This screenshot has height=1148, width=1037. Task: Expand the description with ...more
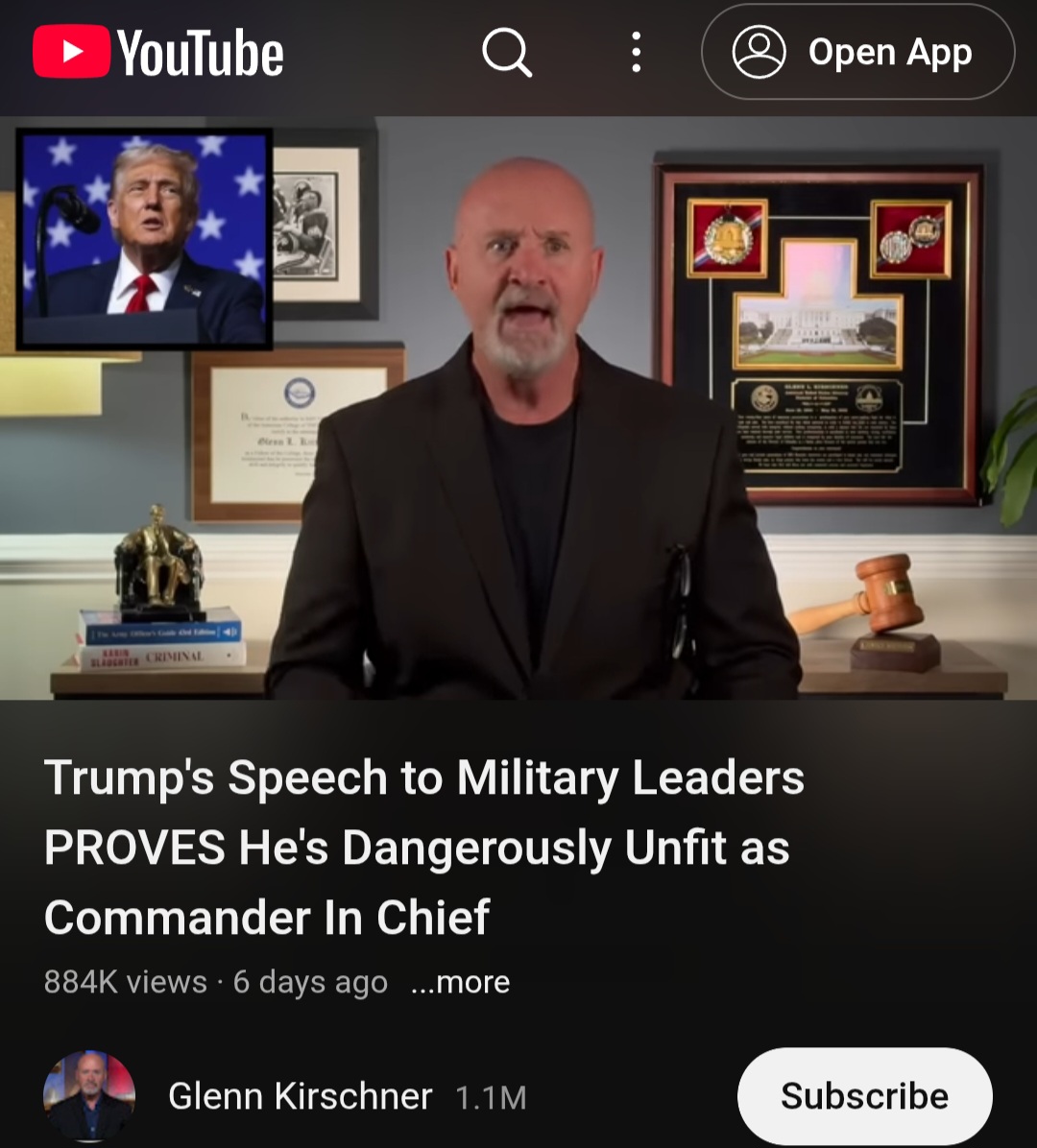pos(460,982)
